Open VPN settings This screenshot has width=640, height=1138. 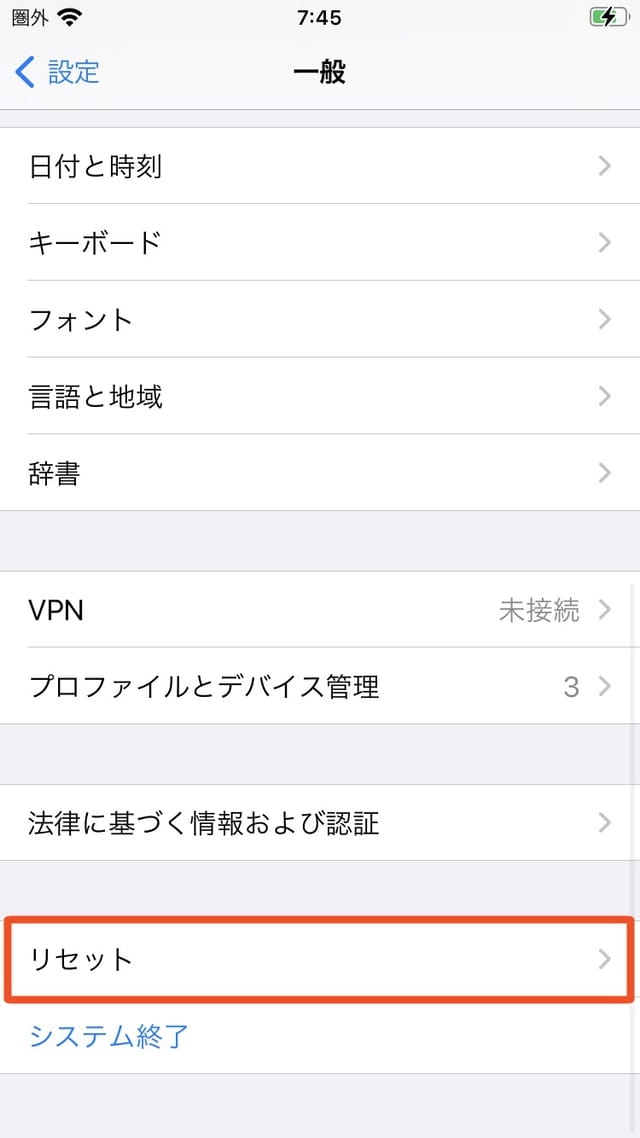click(x=320, y=610)
